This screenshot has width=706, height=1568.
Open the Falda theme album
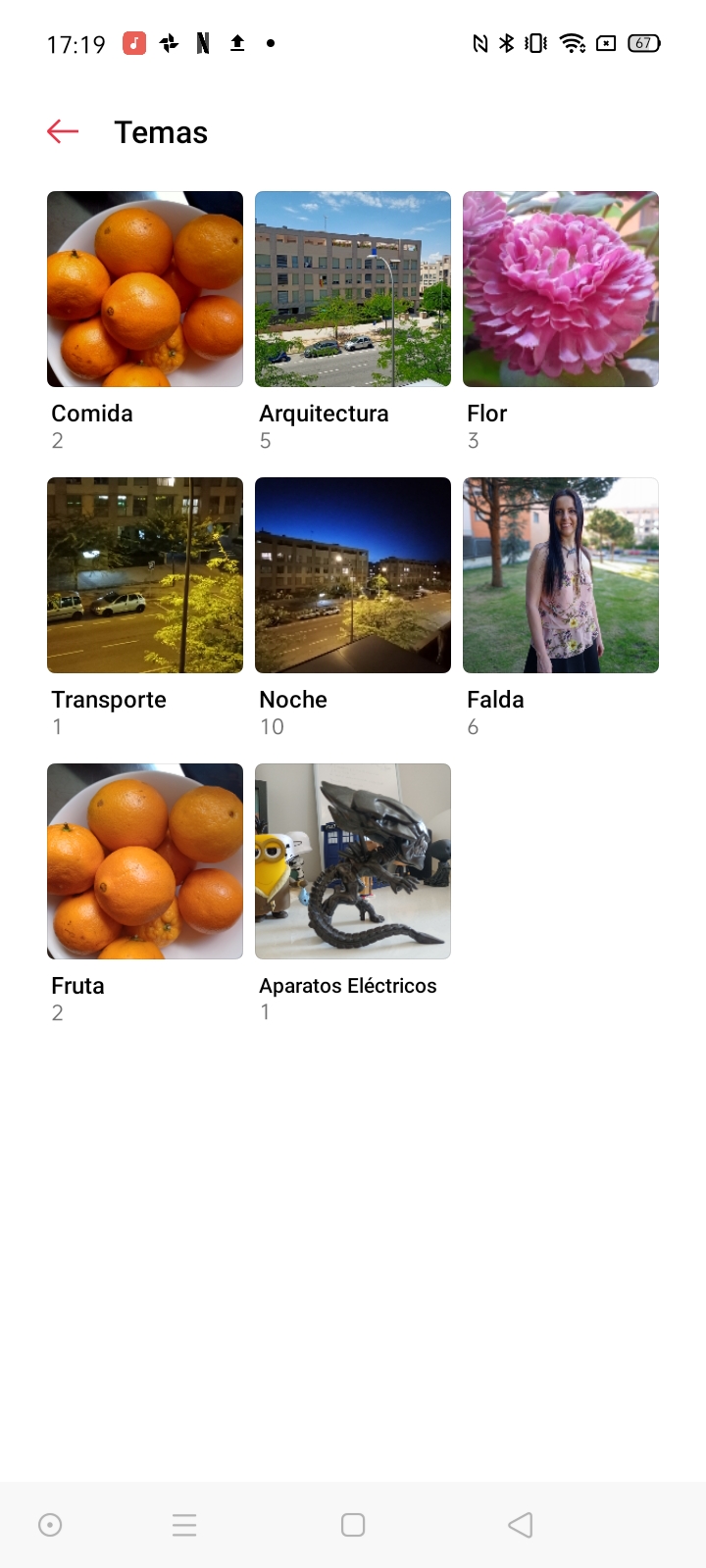(x=561, y=575)
